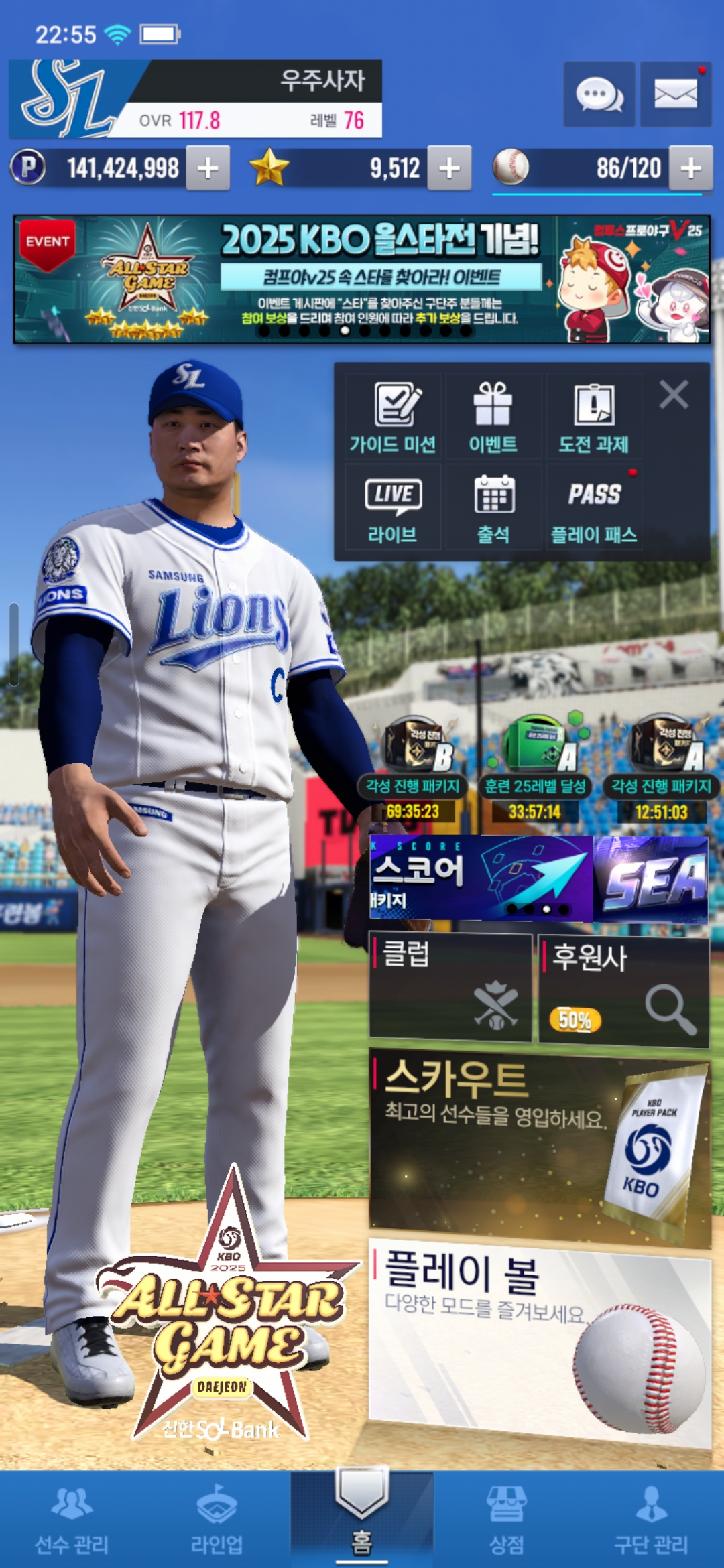Open the chat speech bubble icon
This screenshot has width=724, height=1568.
pos(599,94)
